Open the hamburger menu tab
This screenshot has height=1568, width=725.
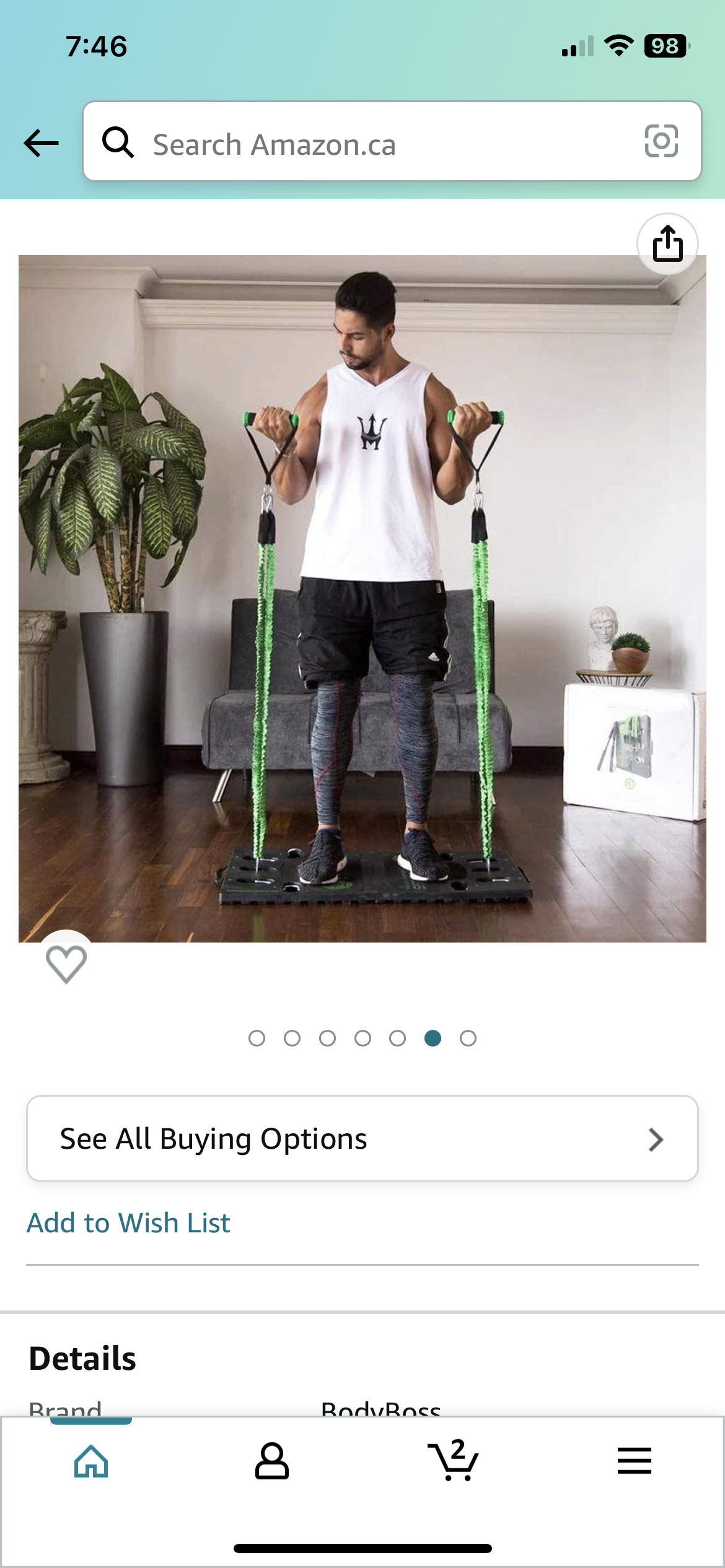[x=634, y=1461]
